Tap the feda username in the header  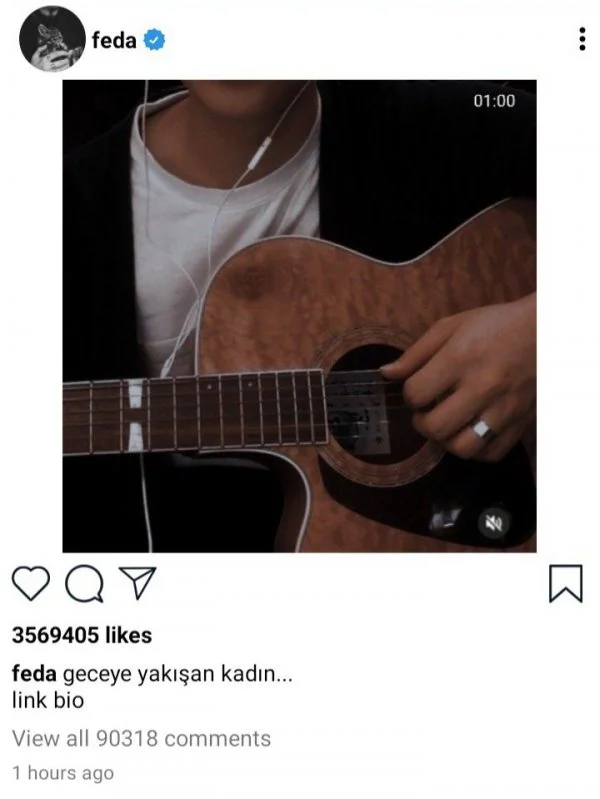pyautogui.click(x=113, y=41)
